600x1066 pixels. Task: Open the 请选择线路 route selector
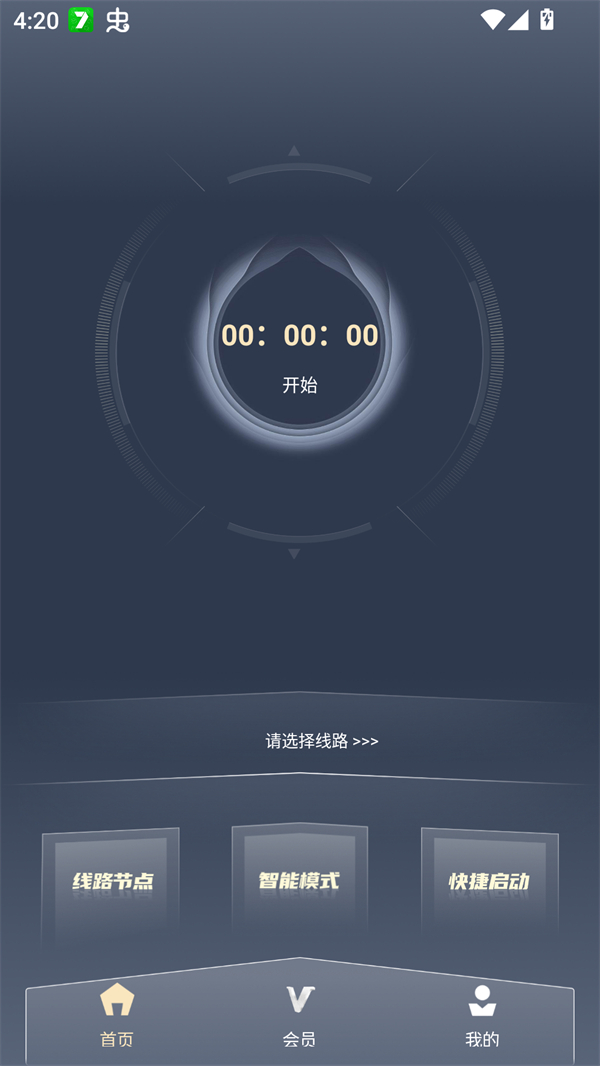pos(321,741)
